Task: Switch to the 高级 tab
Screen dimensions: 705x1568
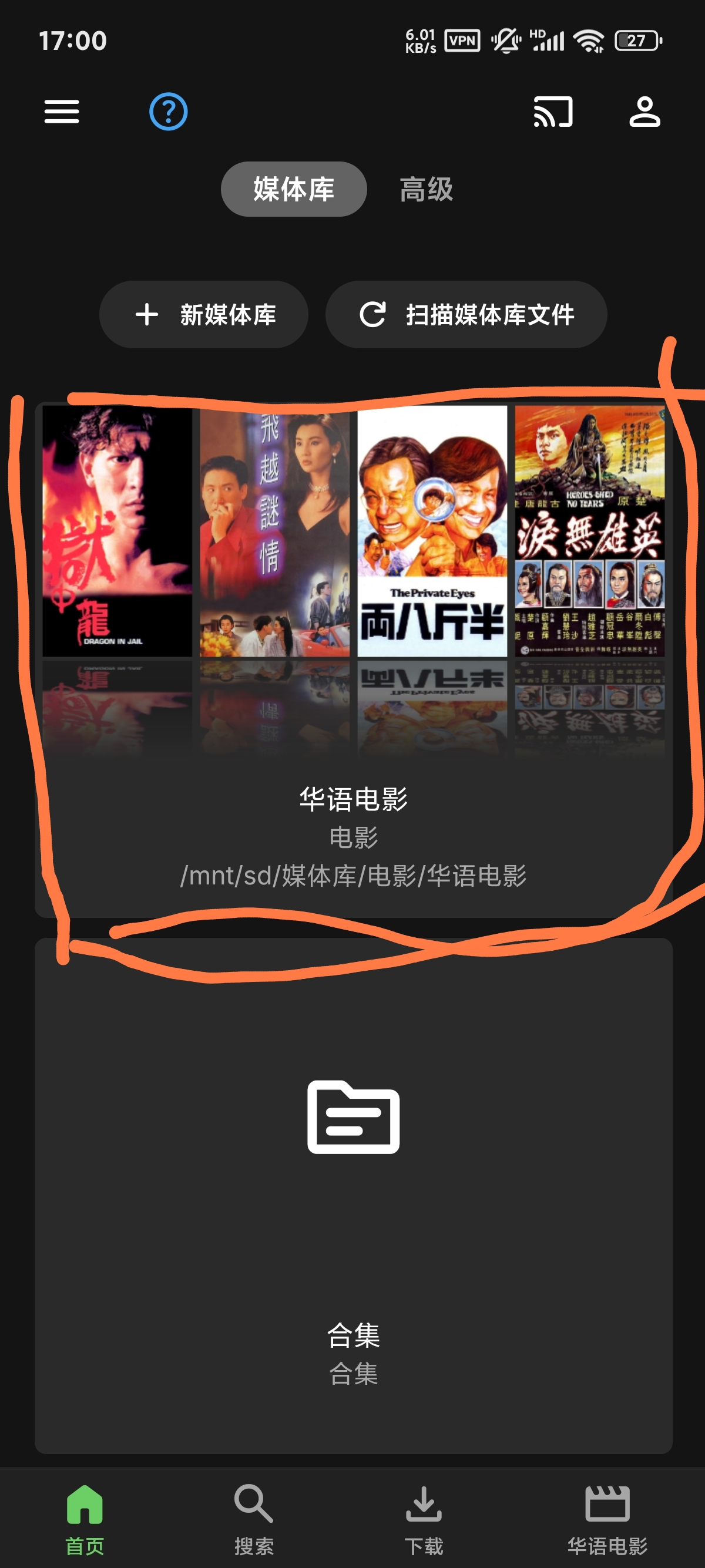Action: point(426,189)
